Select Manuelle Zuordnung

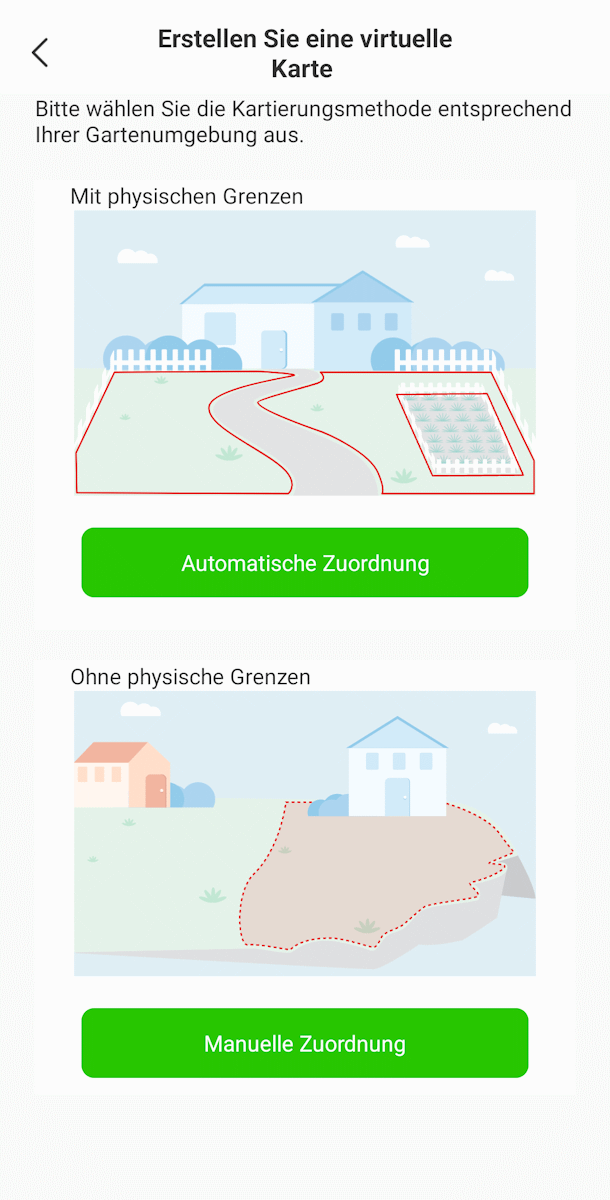click(x=305, y=1043)
